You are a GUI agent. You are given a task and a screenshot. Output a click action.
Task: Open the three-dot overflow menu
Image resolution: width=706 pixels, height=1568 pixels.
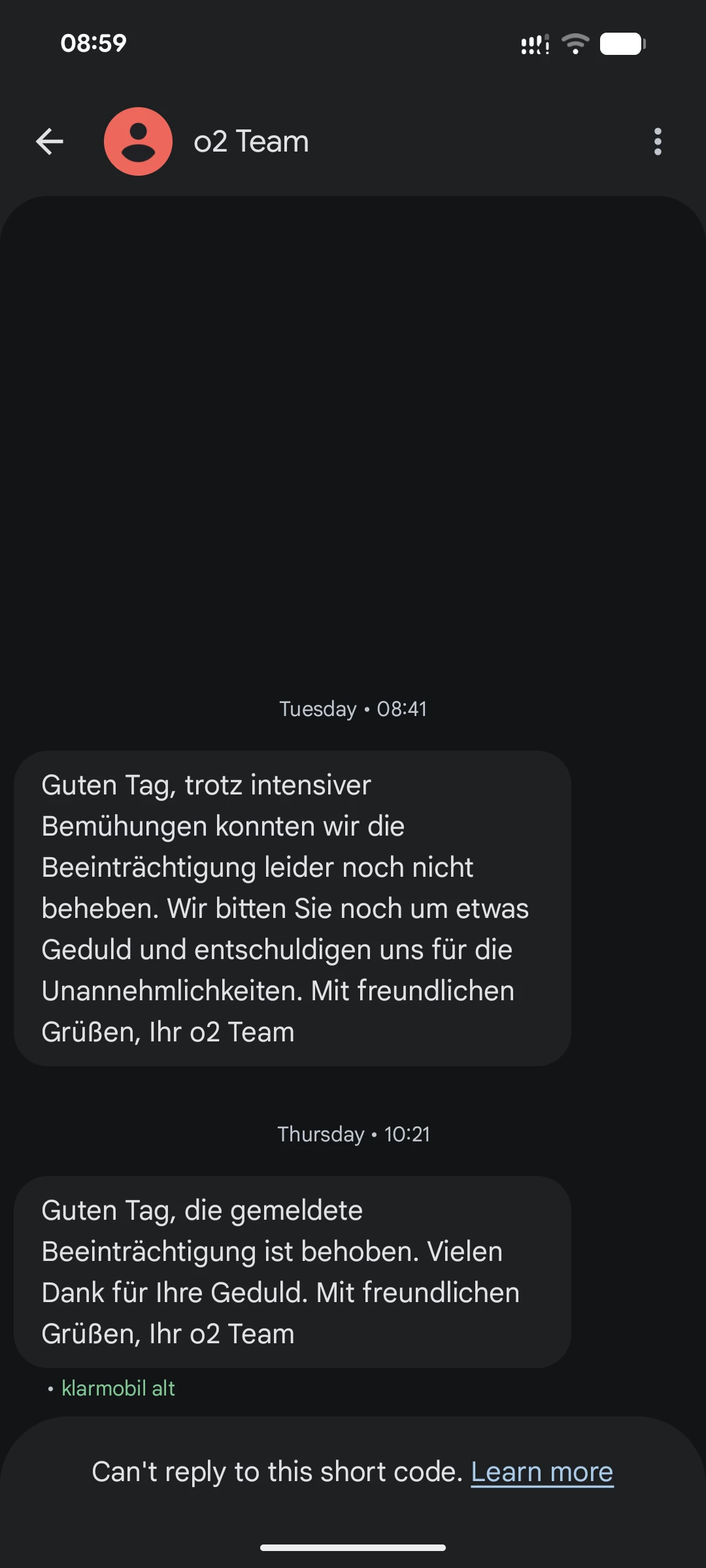[658, 141]
